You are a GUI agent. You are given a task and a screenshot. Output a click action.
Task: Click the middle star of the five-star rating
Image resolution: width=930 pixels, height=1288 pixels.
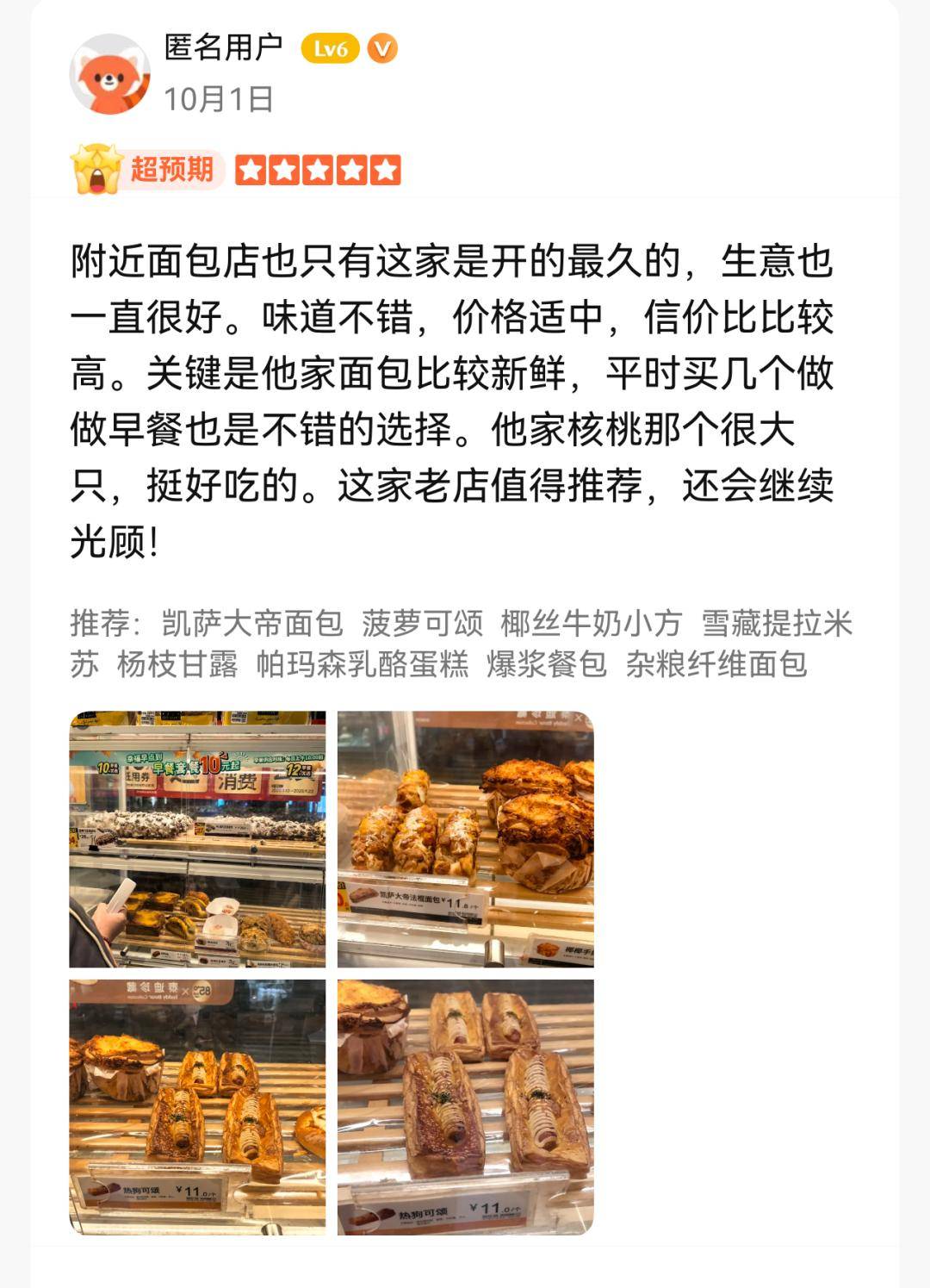coord(319,170)
